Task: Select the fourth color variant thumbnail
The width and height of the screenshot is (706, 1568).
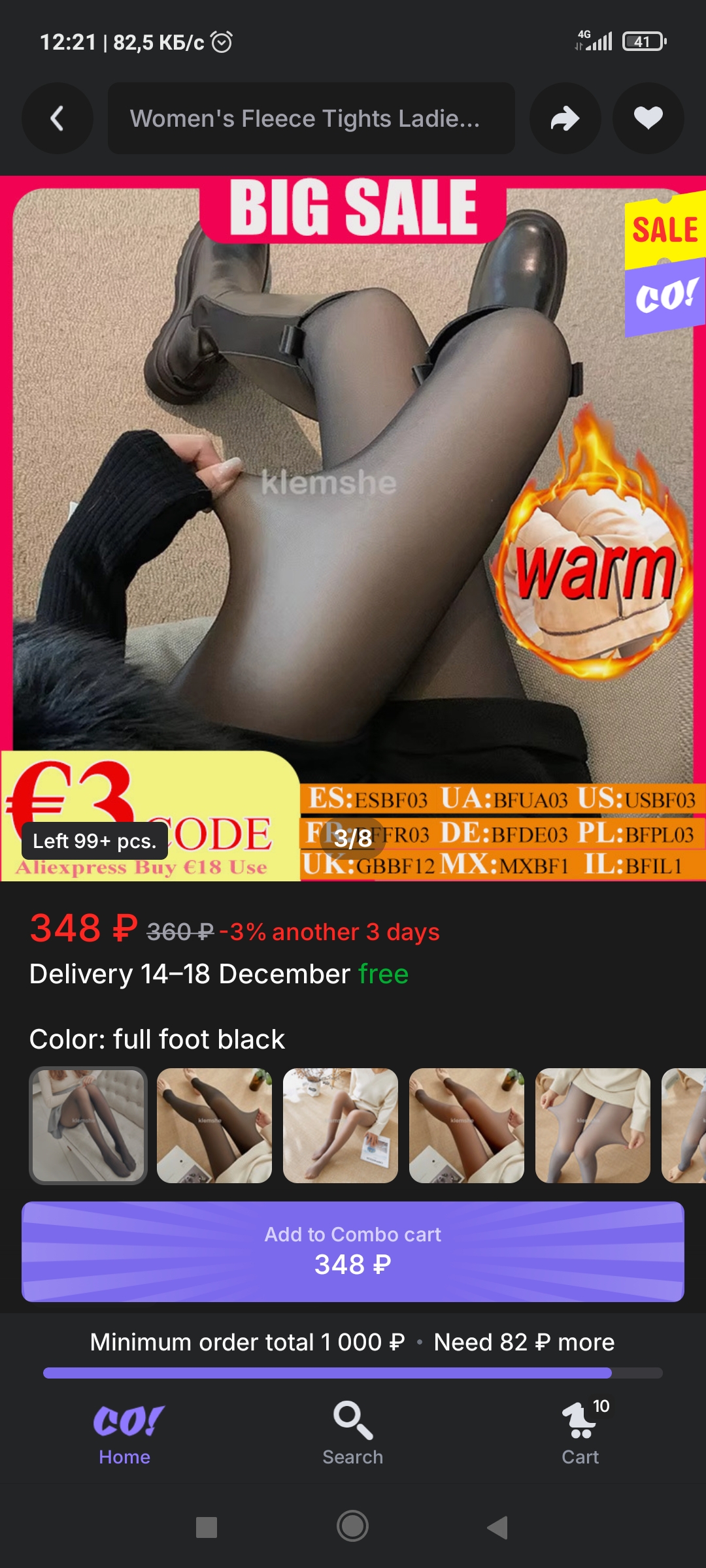Action: 467,1126
